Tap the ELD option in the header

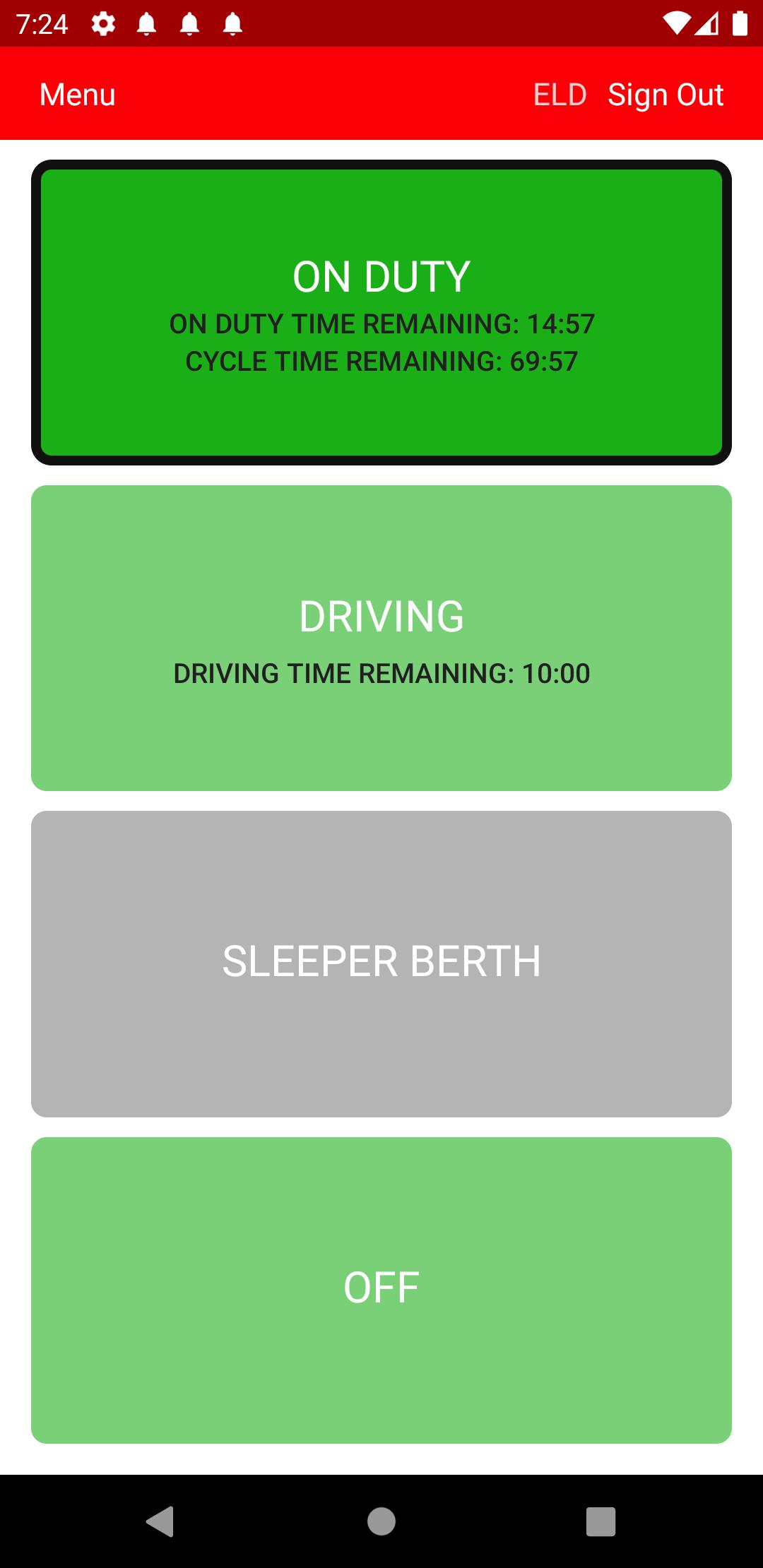click(x=560, y=95)
